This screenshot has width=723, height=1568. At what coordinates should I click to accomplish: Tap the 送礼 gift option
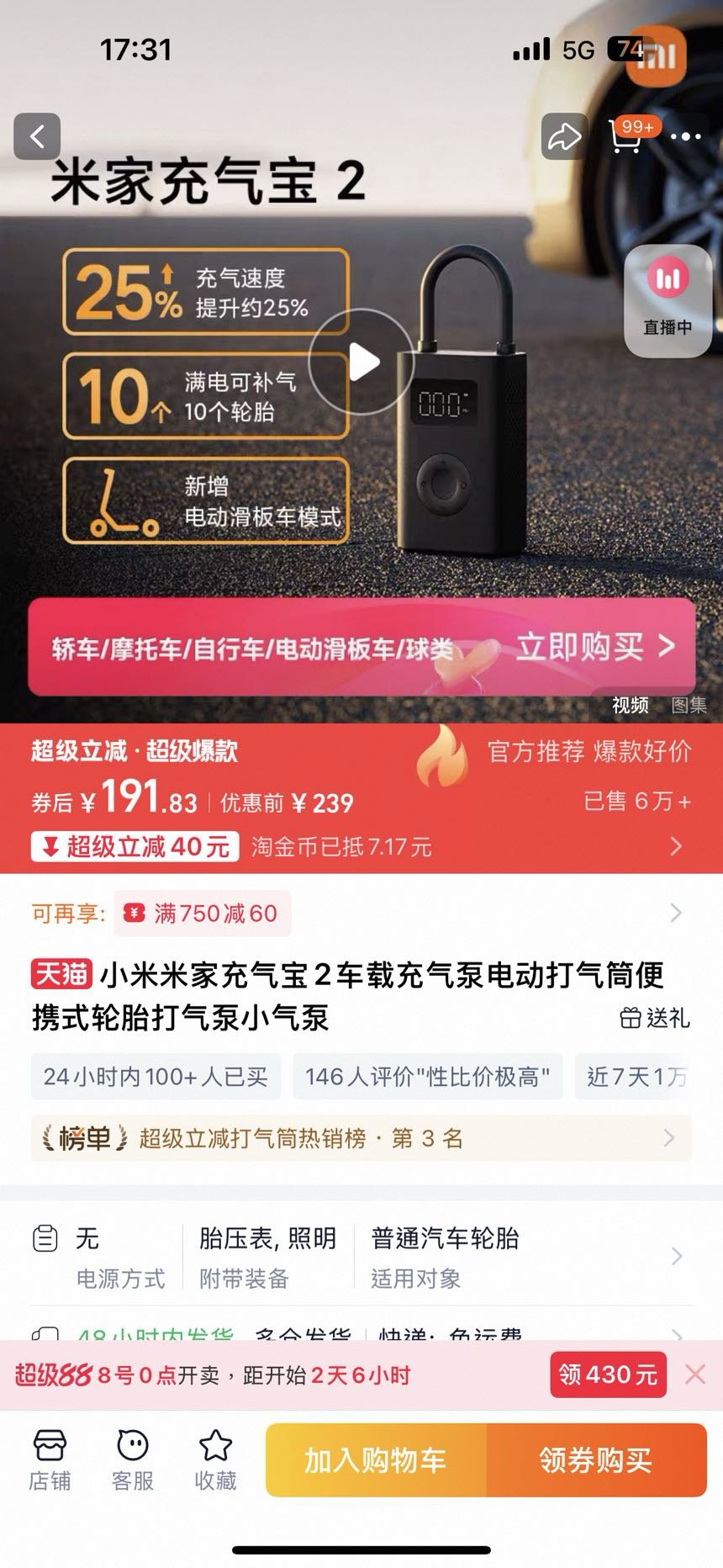coord(655,1018)
